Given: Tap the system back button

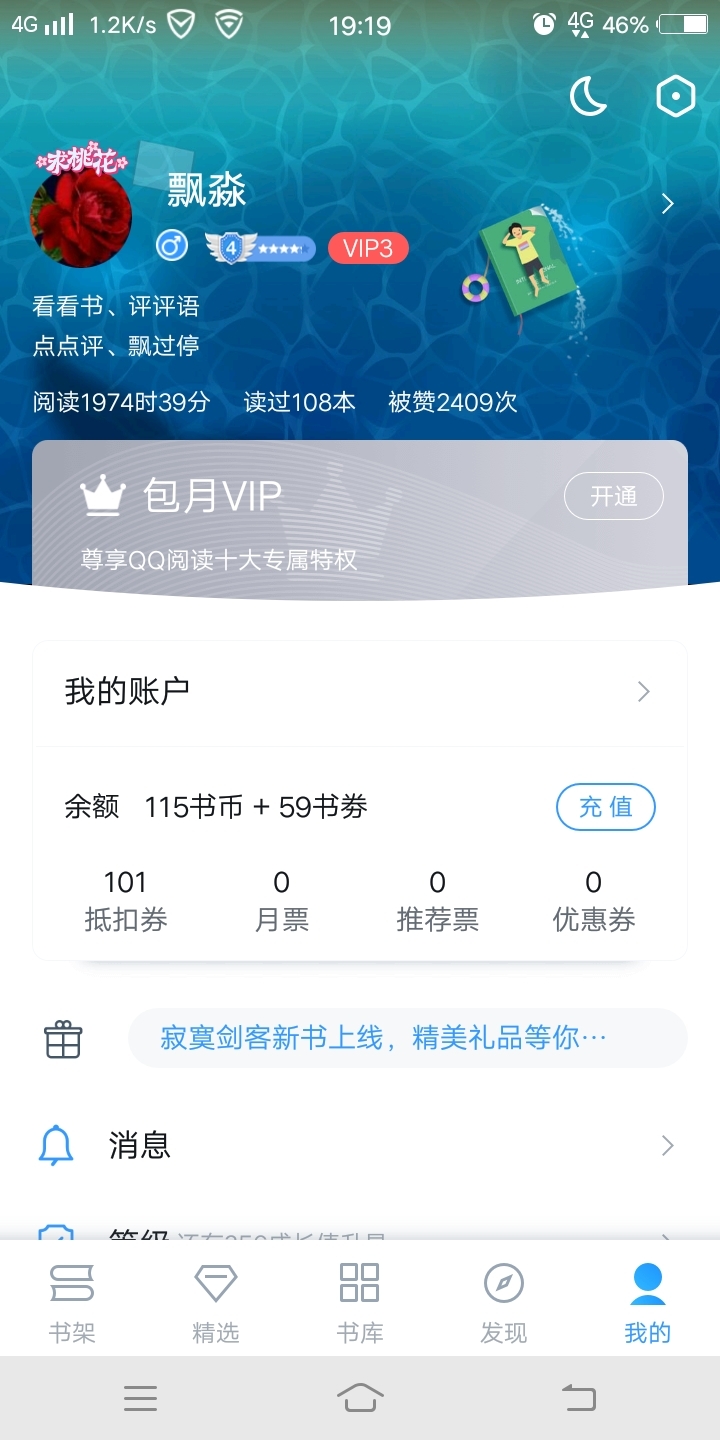Looking at the screenshot, I should tap(579, 1398).
